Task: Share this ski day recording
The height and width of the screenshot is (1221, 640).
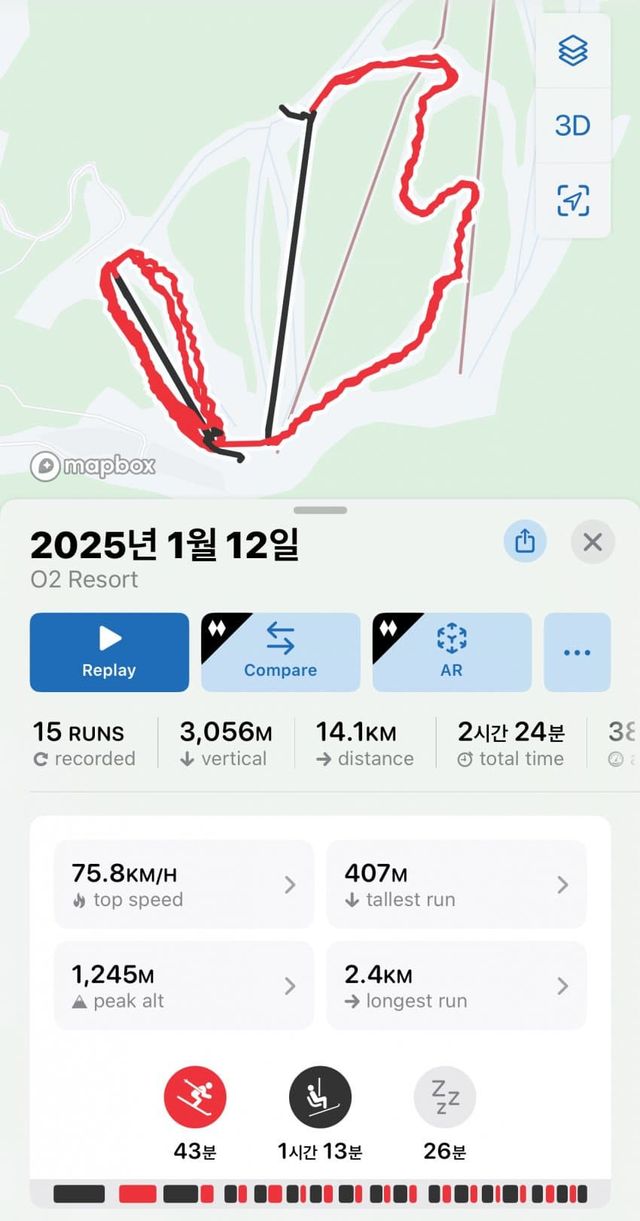Action: tap(525, 542)
